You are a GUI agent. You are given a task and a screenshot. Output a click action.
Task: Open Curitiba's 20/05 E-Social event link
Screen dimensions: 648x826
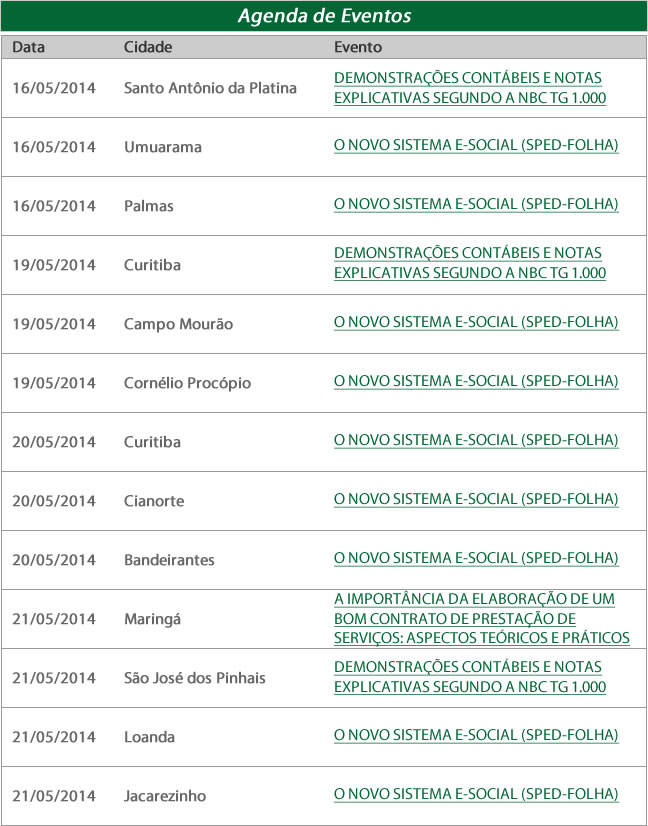(476, 441)
